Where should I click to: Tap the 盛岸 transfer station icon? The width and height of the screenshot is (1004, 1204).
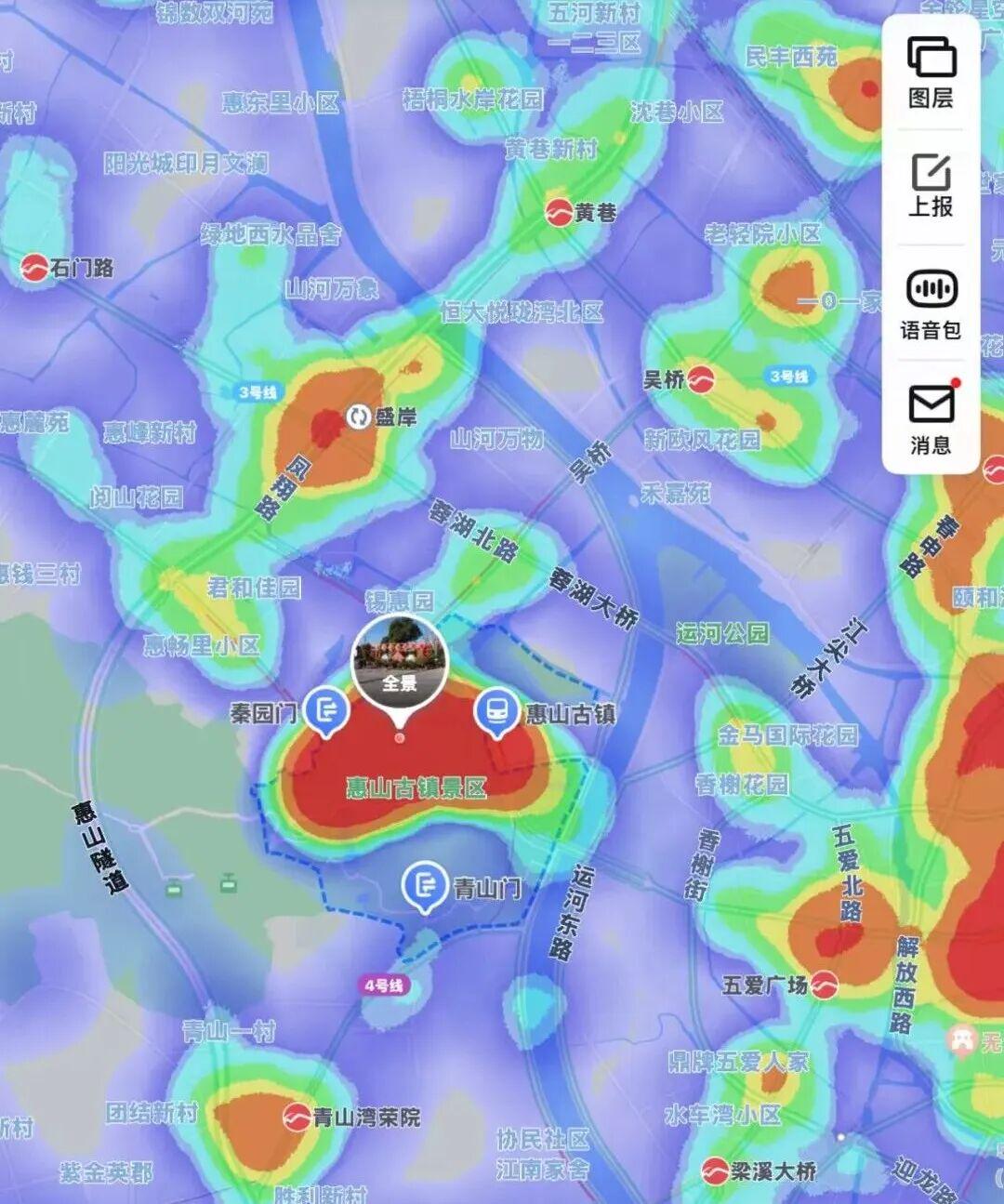358,417
